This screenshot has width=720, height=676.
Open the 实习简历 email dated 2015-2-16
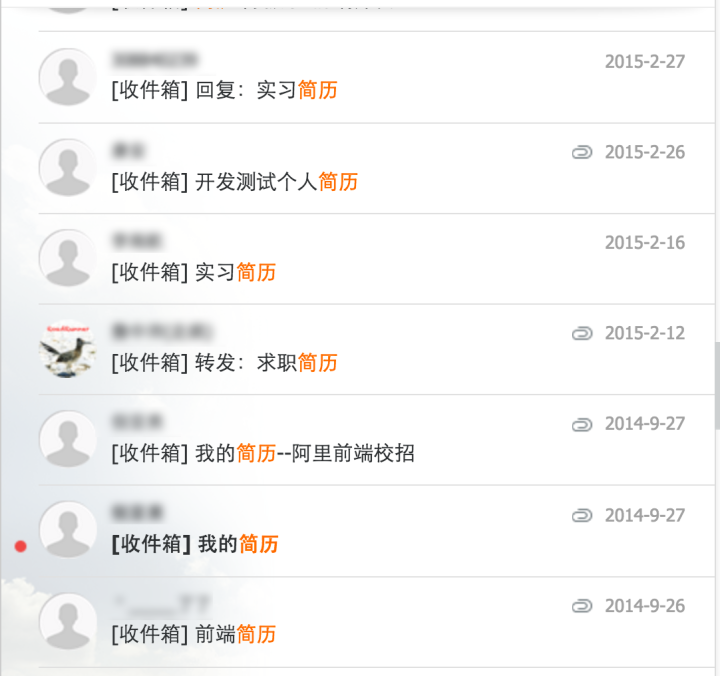[235, 272]
